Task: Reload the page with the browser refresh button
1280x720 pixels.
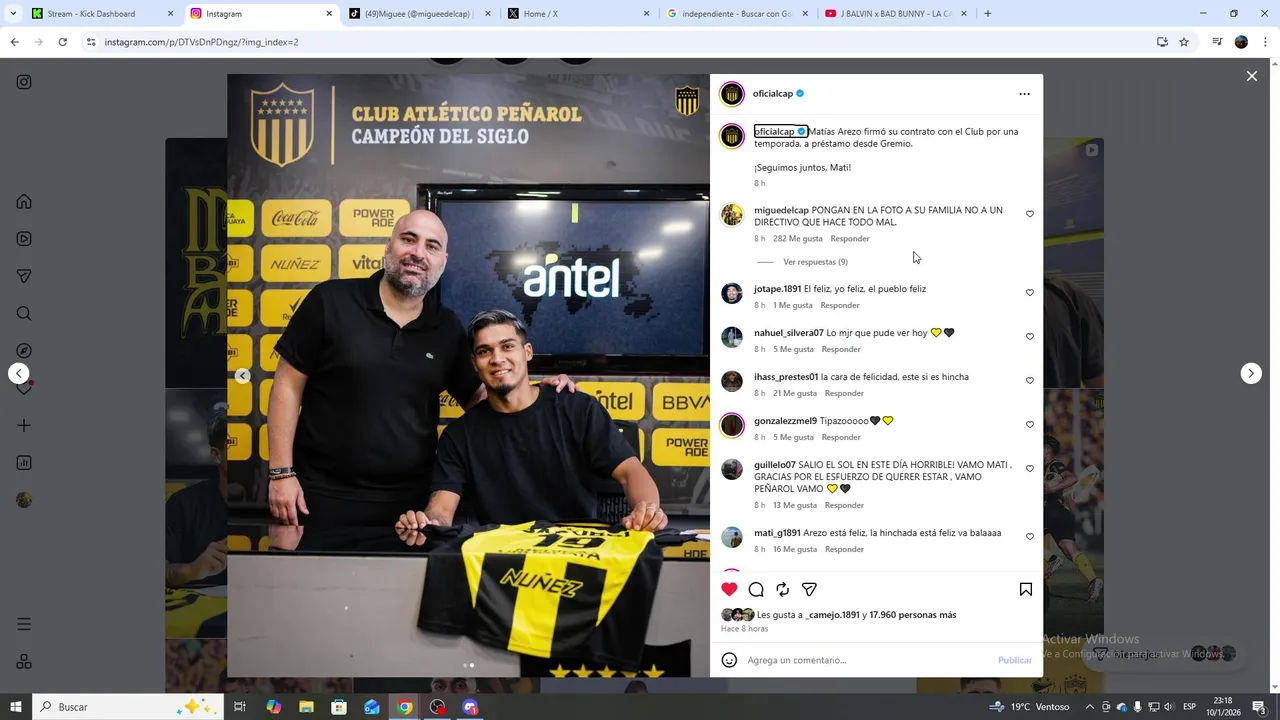Action: coord(62,42)
